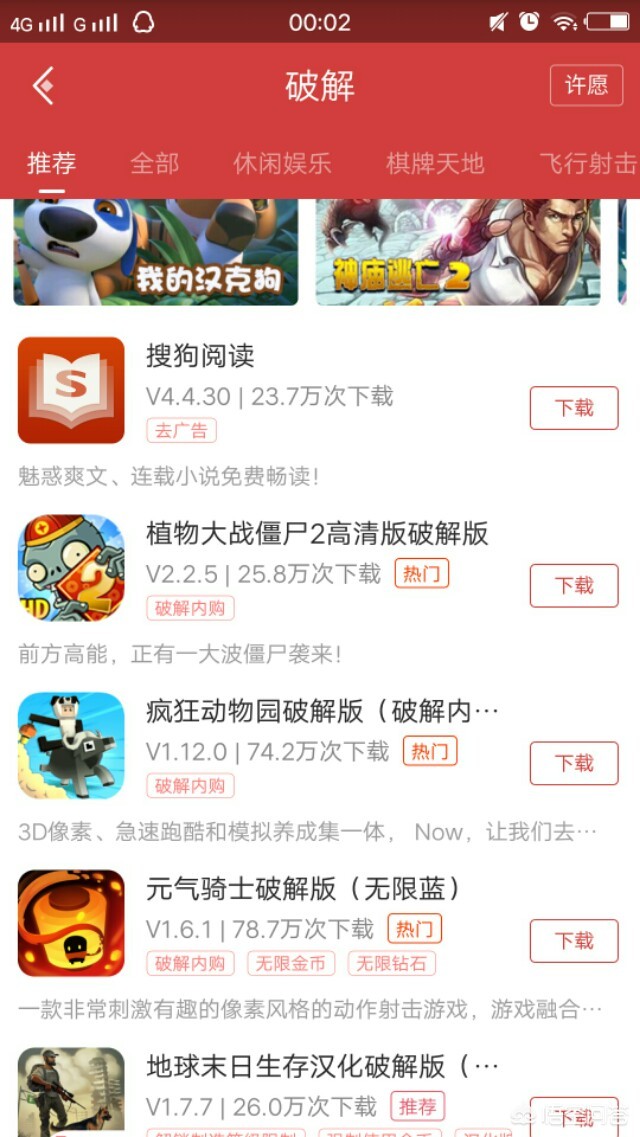Open the 棋牌天地 tab
640x1137 pixels.
[435, 163]
